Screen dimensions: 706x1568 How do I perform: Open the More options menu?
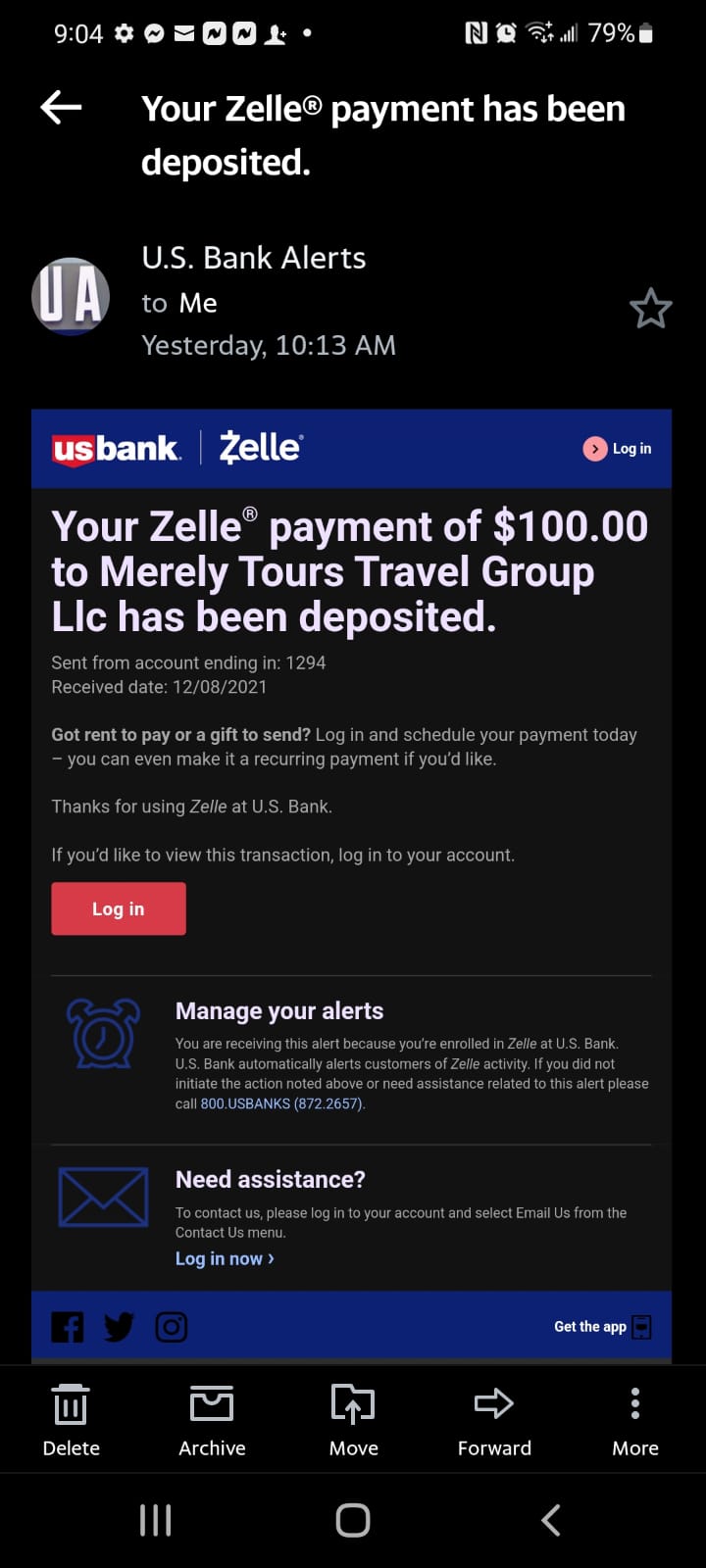(x=635, y=1420)
